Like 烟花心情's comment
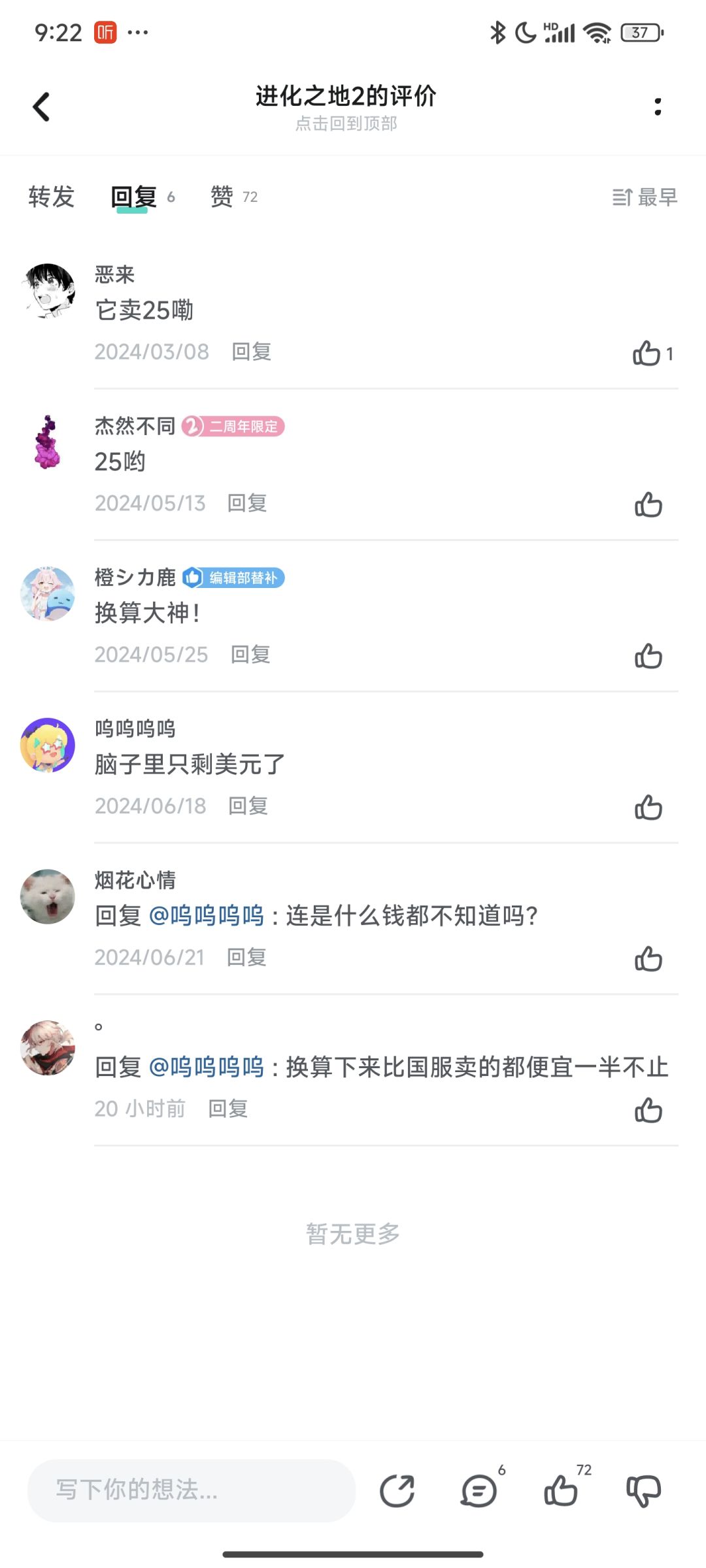Viewport: 706px width, 1568px height. [648, 958]
